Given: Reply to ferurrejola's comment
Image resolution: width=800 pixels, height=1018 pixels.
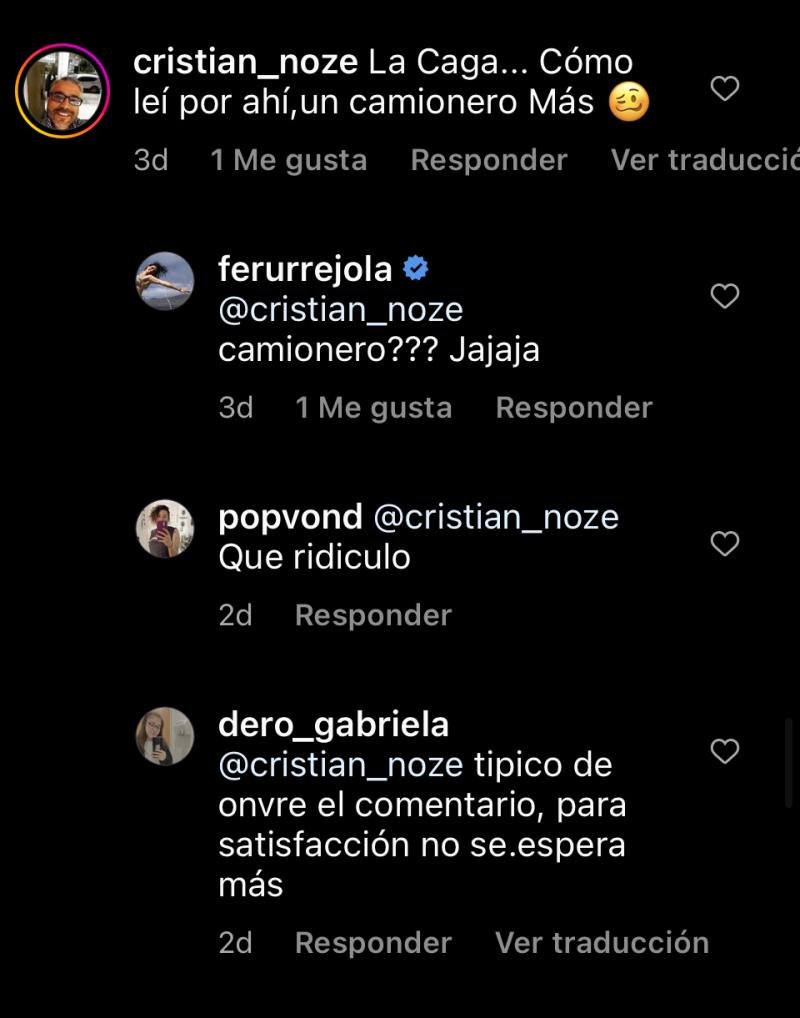Looking at the screenshot, I should coord(573,408).
